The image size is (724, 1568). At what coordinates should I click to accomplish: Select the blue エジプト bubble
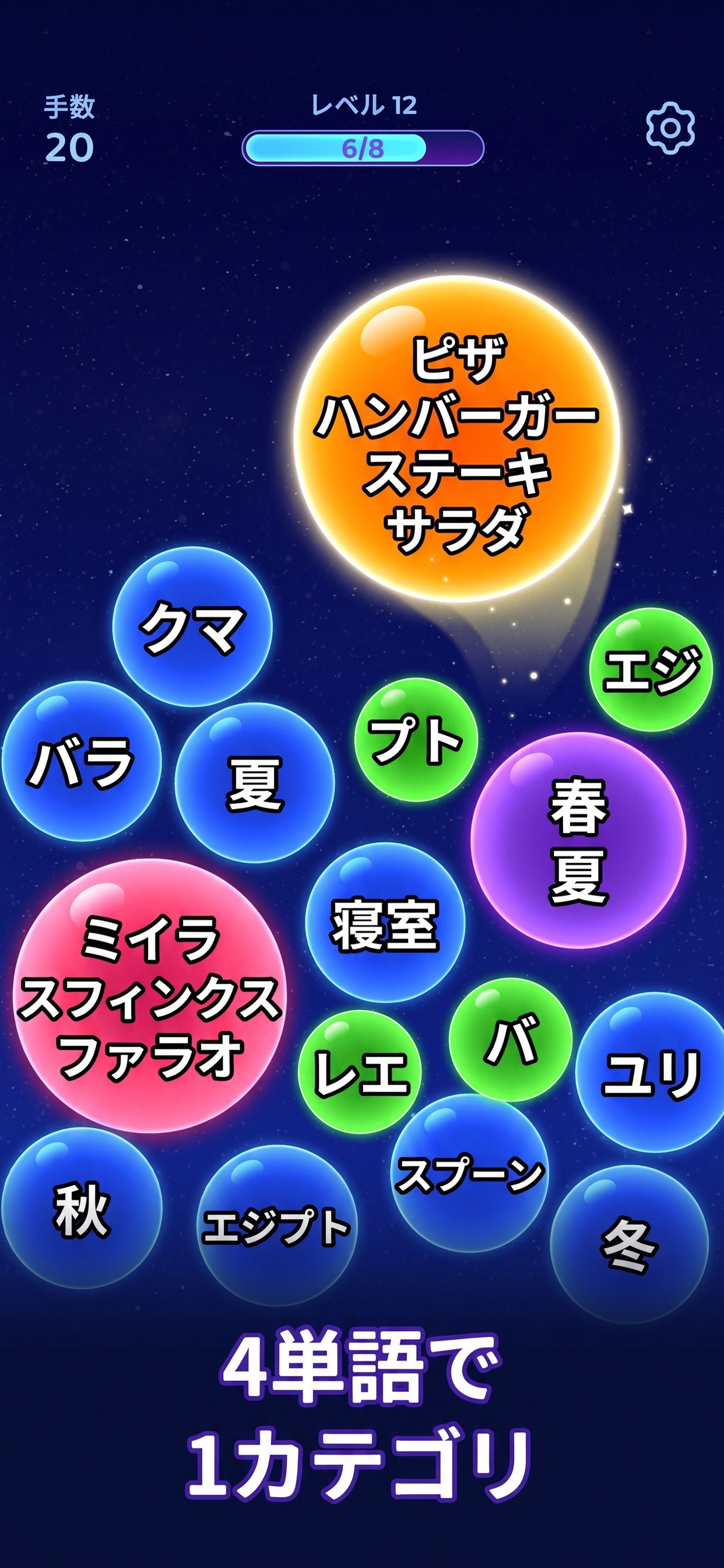click(277, 1226)
